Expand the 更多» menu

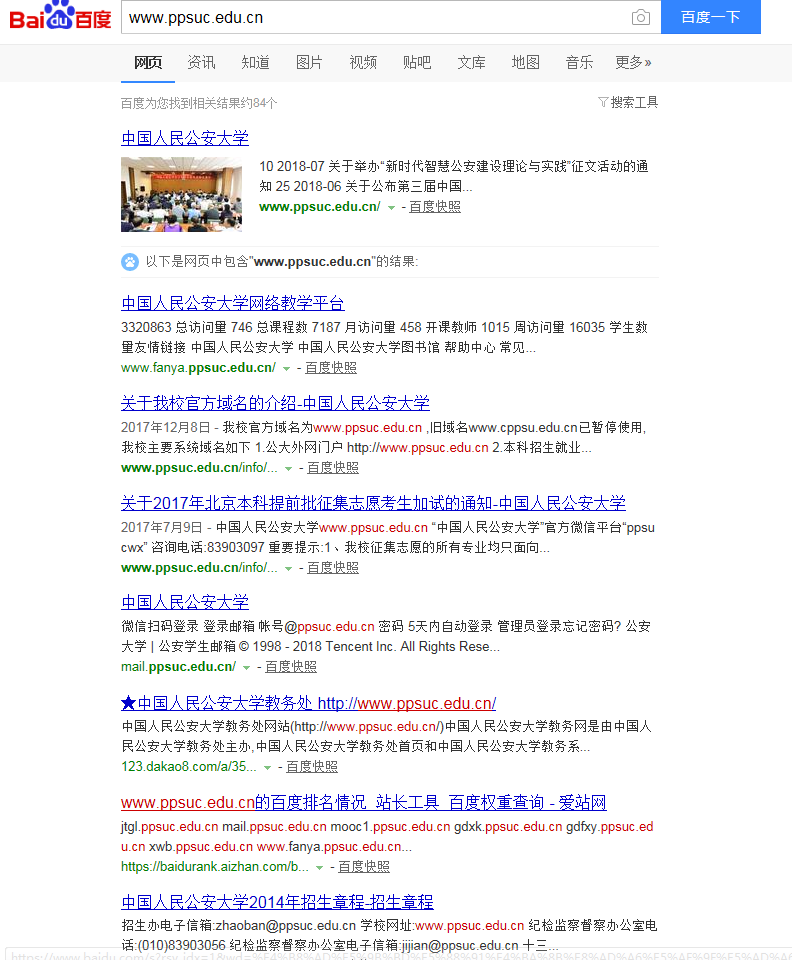click(x=633, y=62)
